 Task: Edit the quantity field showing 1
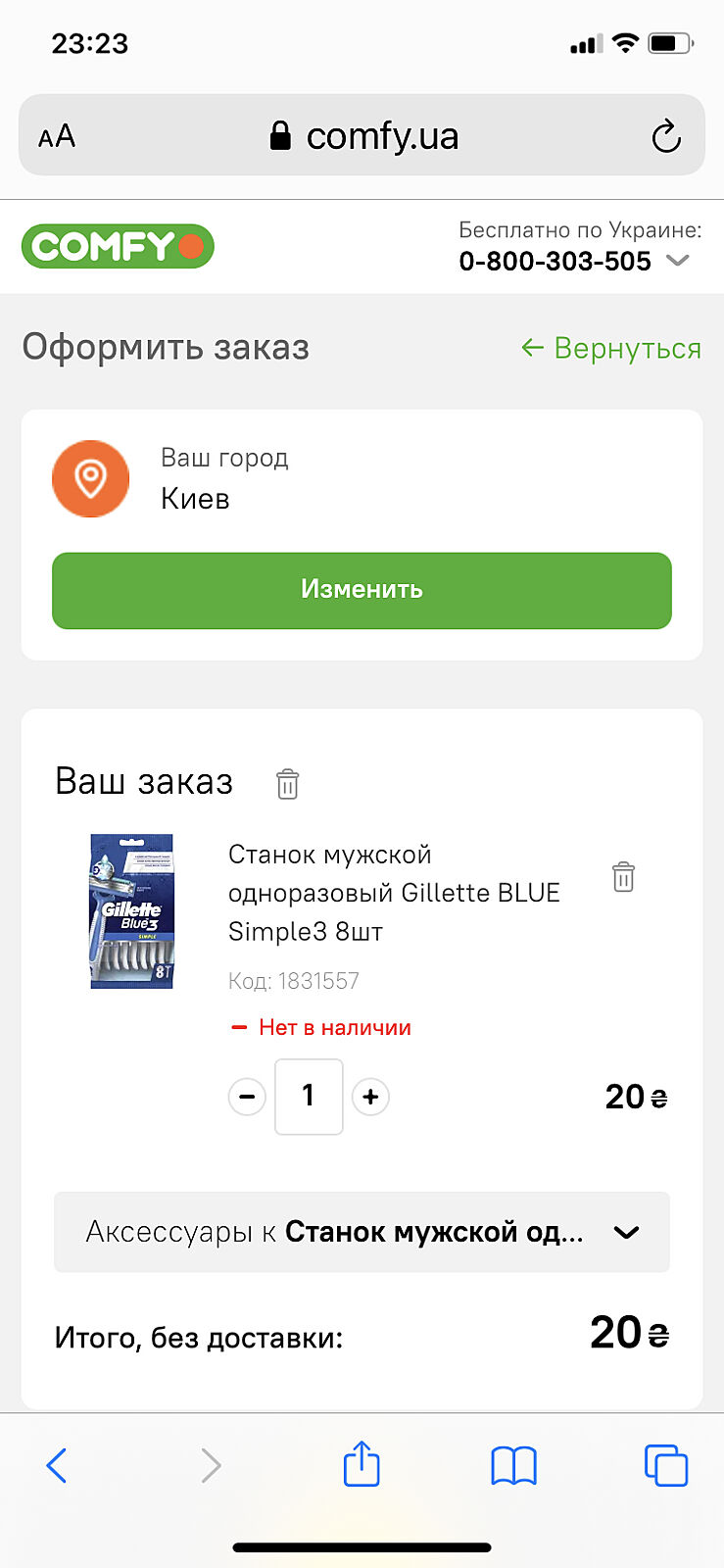(x=309, y=1097)
